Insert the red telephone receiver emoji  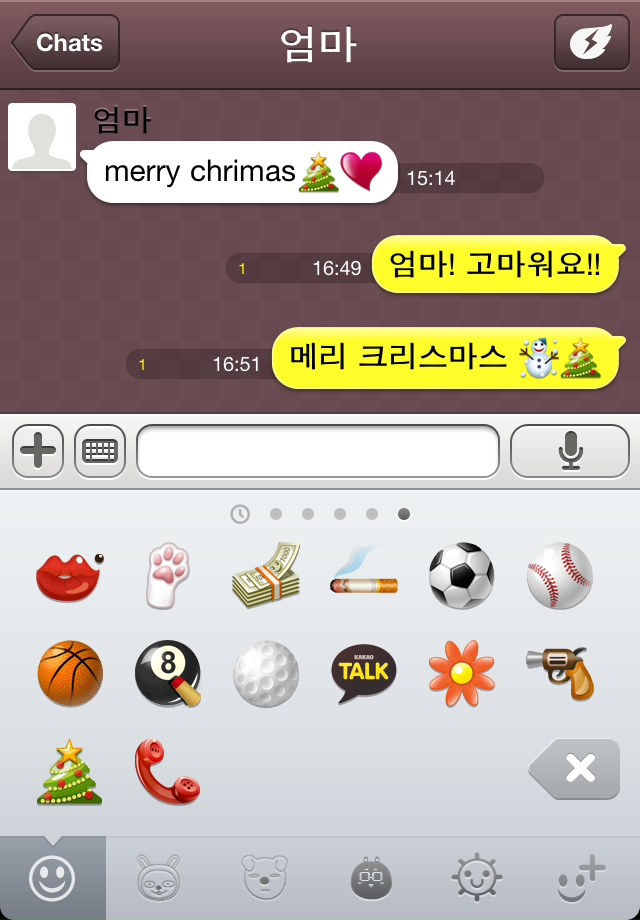click(167, 772)
